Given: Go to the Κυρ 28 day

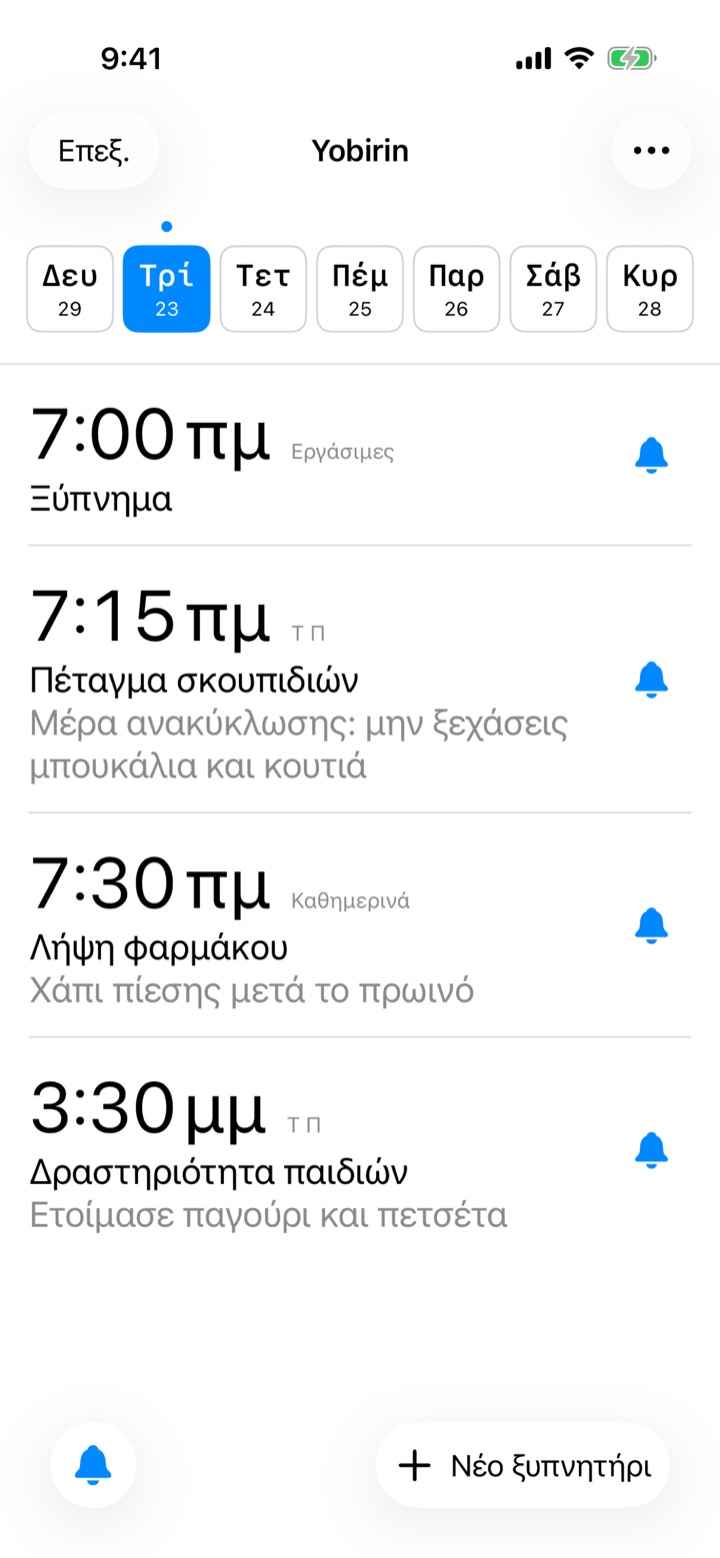Looking at the screenshot, I should 650,289.
